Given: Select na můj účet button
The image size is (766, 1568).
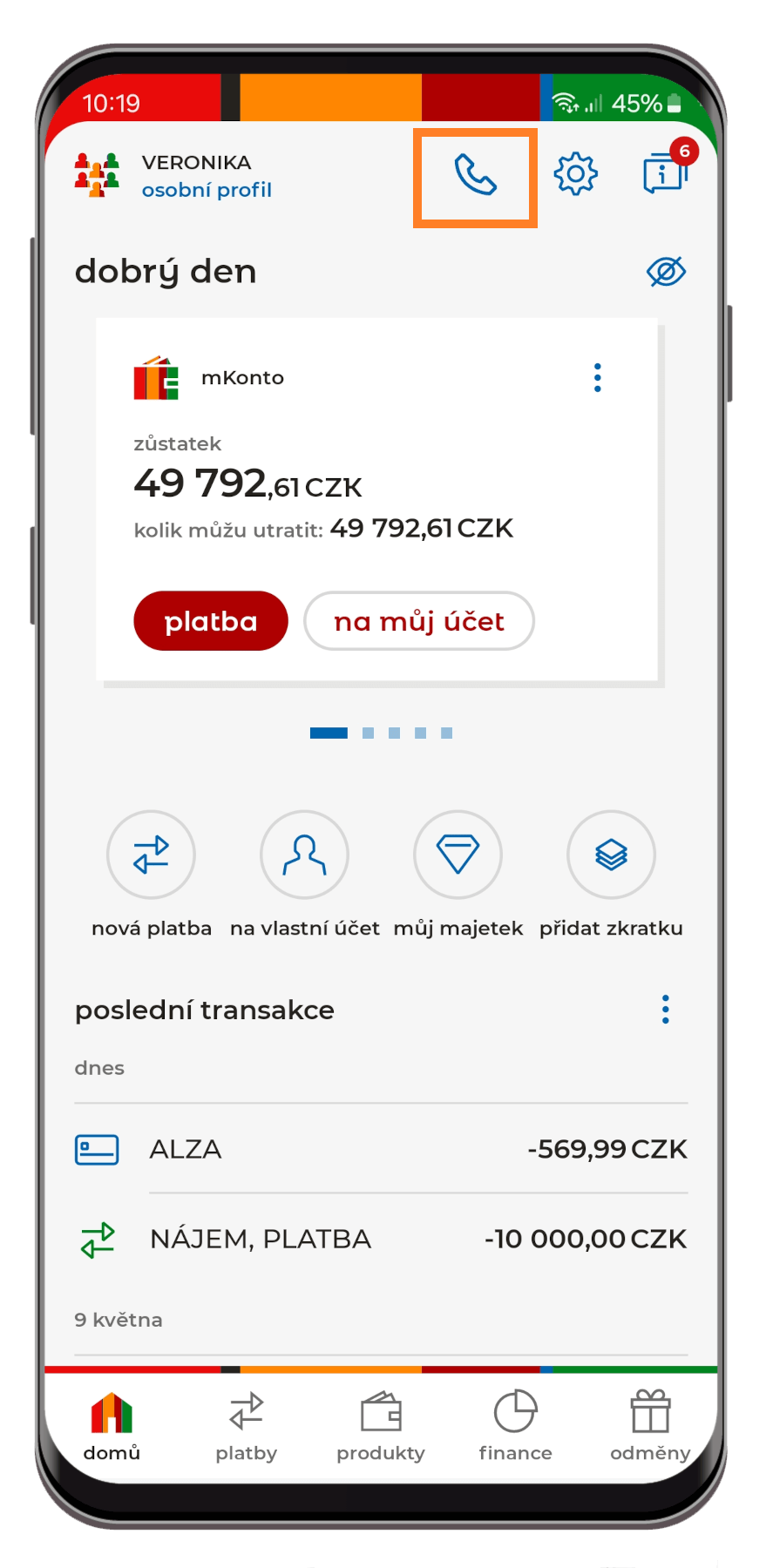Looking at the screenshot, I should point(419,621).
